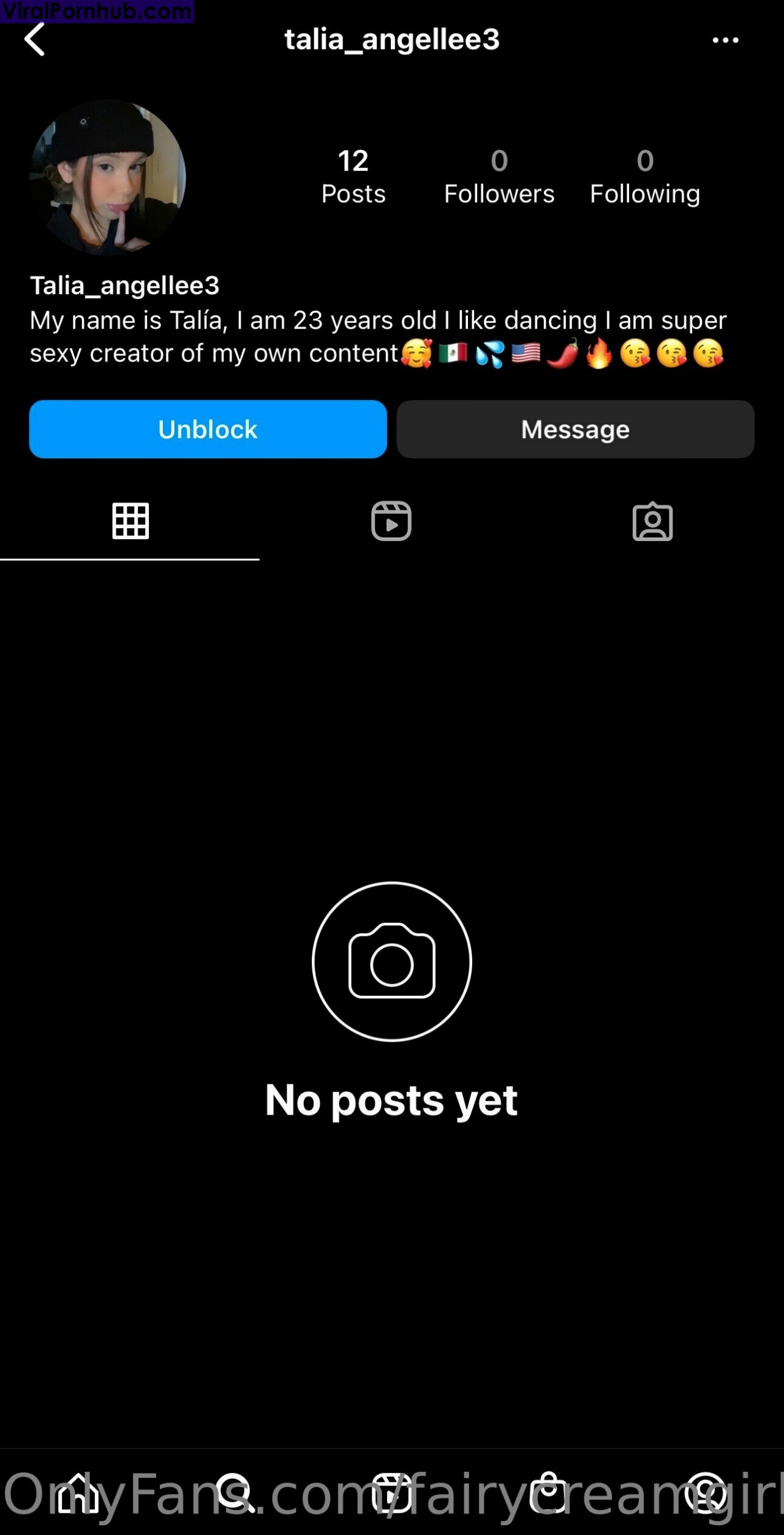The image size is (784, 1535).
Task: Go to the Home feed
Action: [78, 1493]
